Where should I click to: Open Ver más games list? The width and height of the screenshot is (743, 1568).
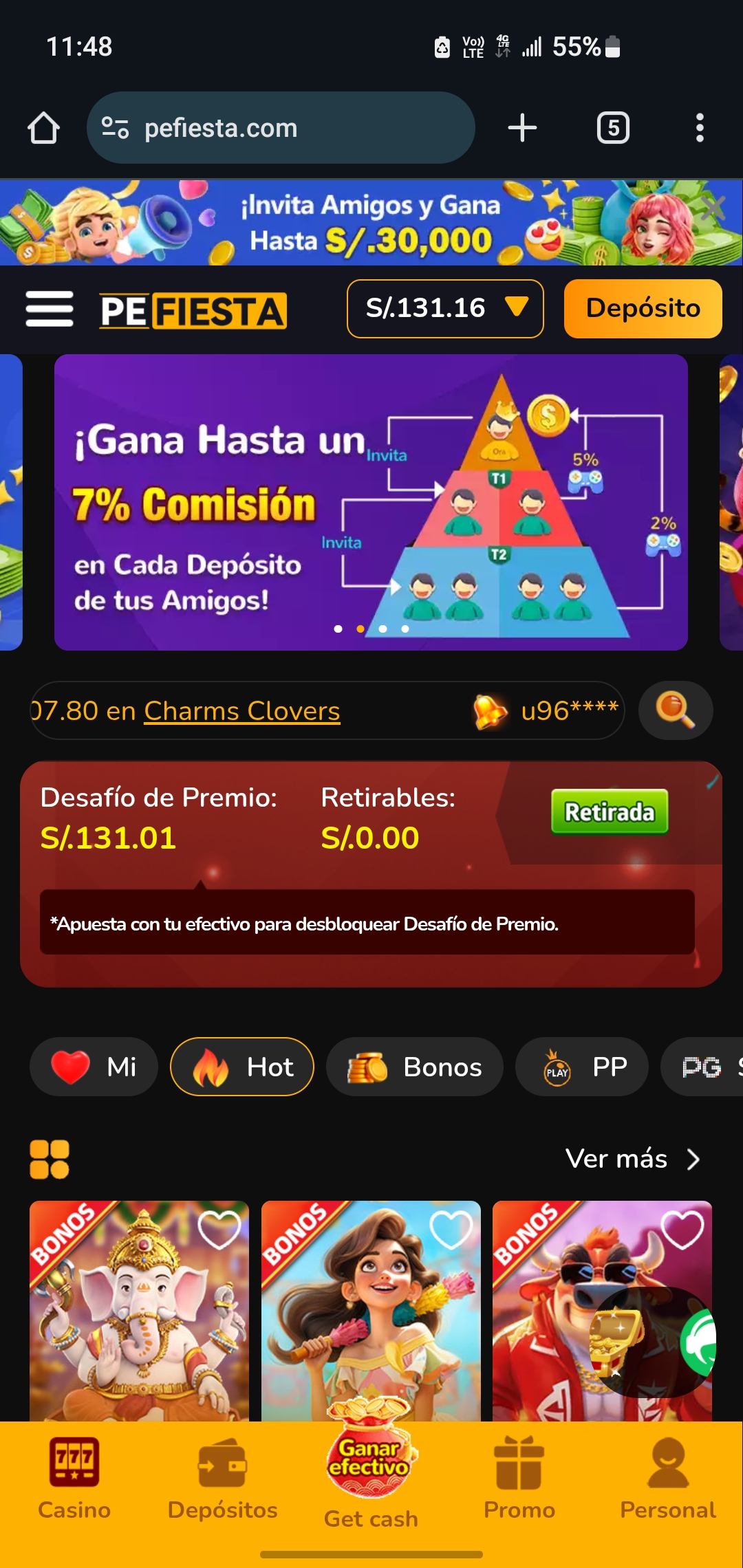(x=632, y=1159)
